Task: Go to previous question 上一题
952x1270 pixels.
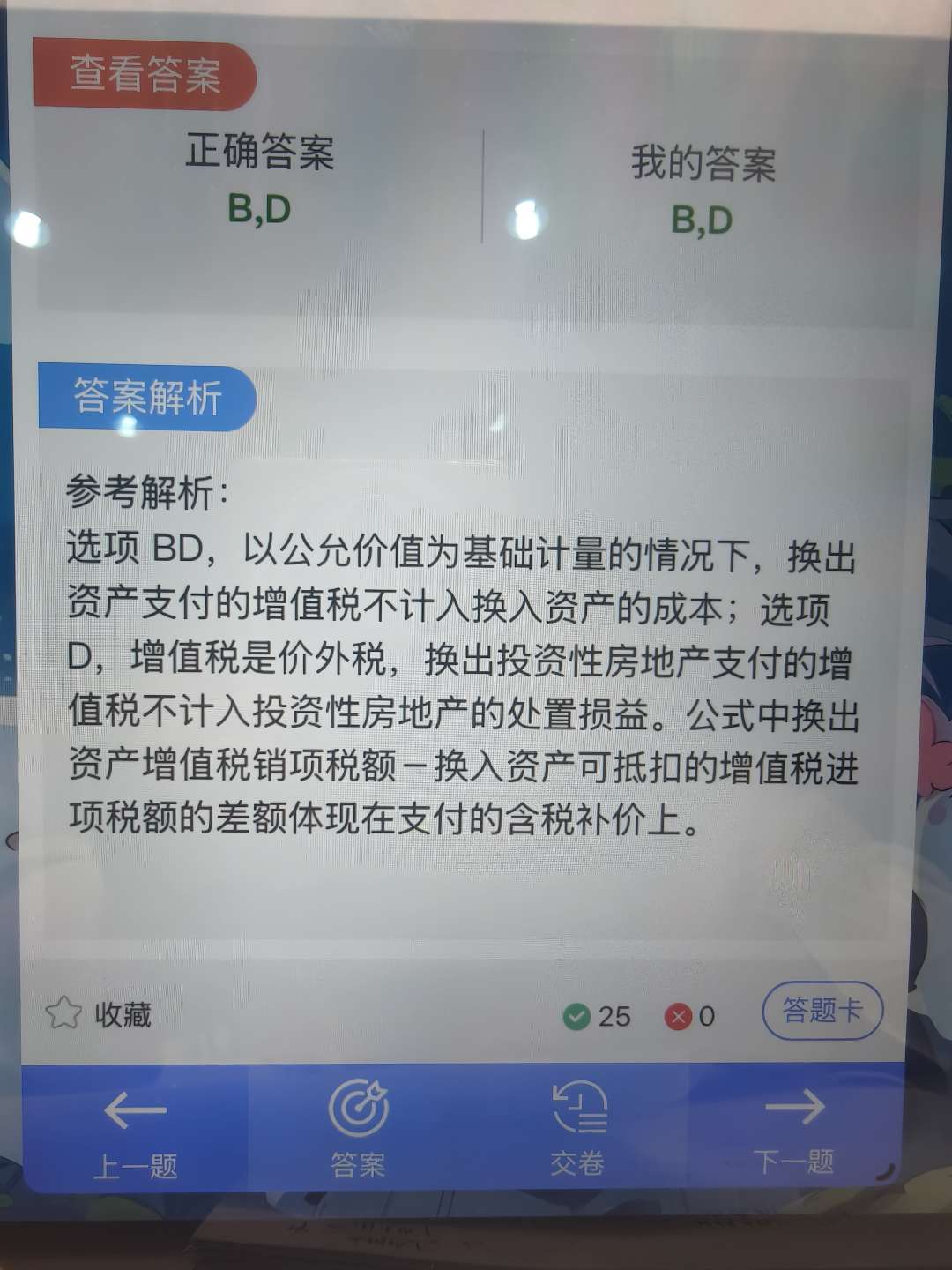Action: [135, 1131]
